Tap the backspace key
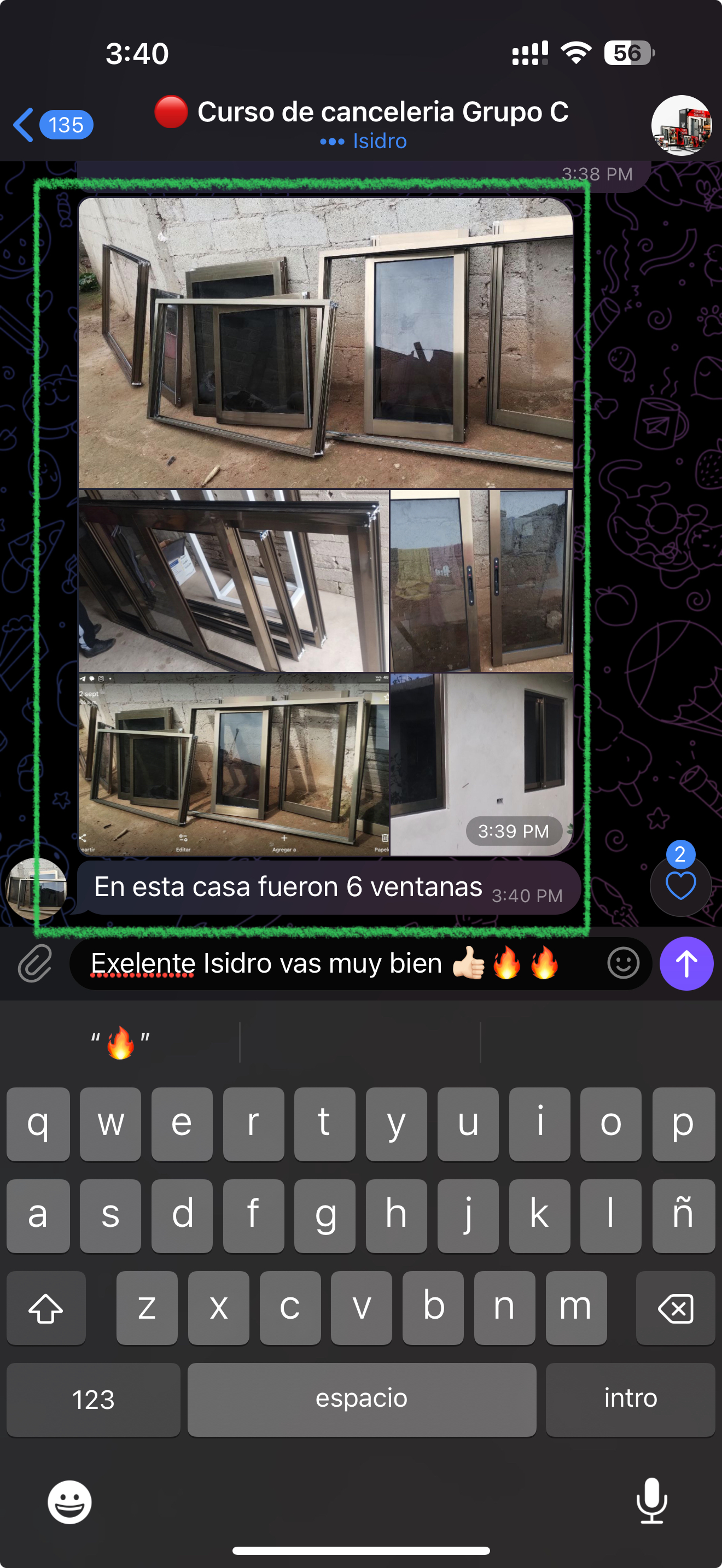Viewport: 722px width, 1568px height. [674, 1308]
